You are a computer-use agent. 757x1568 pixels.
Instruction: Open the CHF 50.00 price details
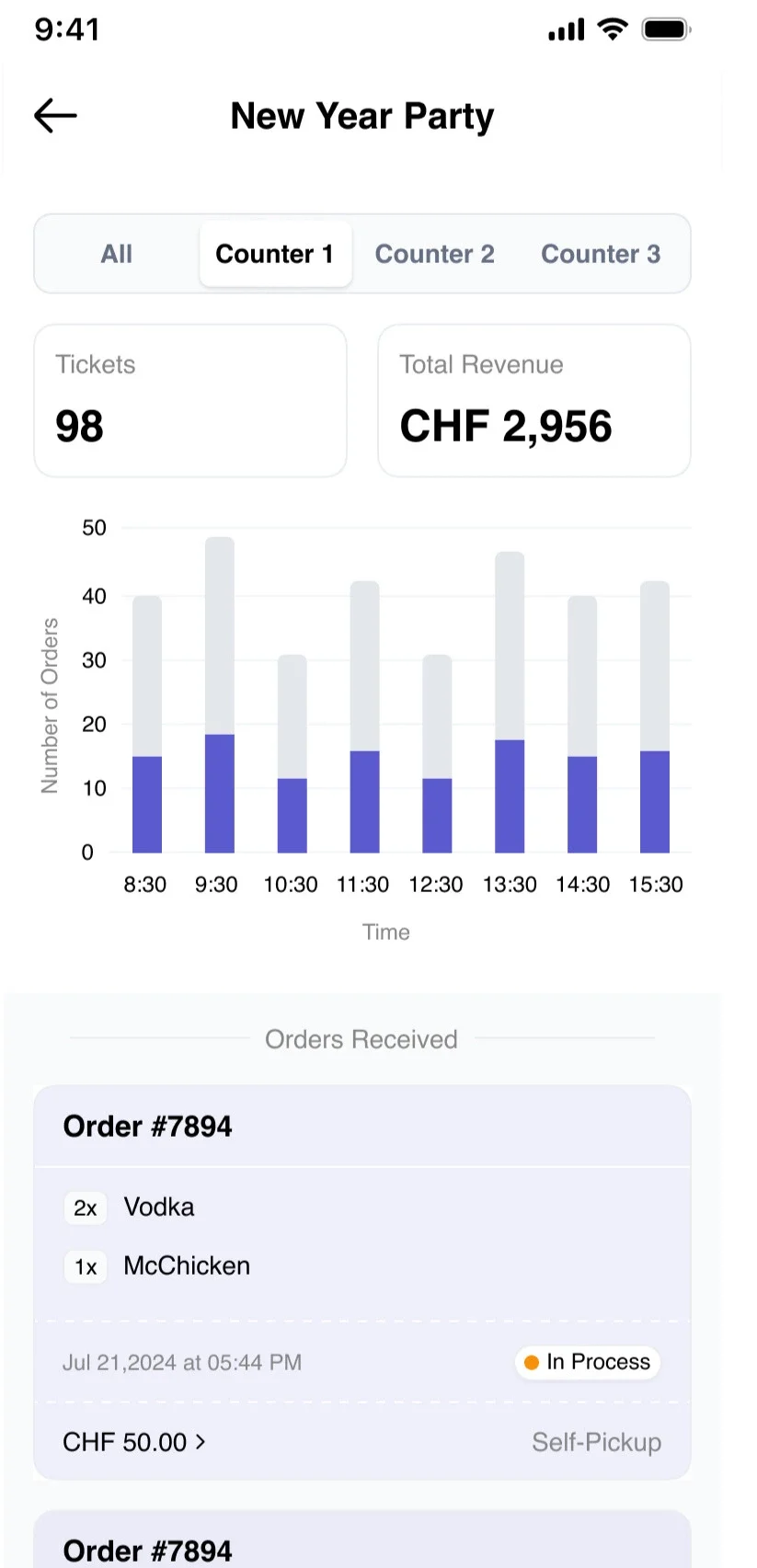[134, 1442]
